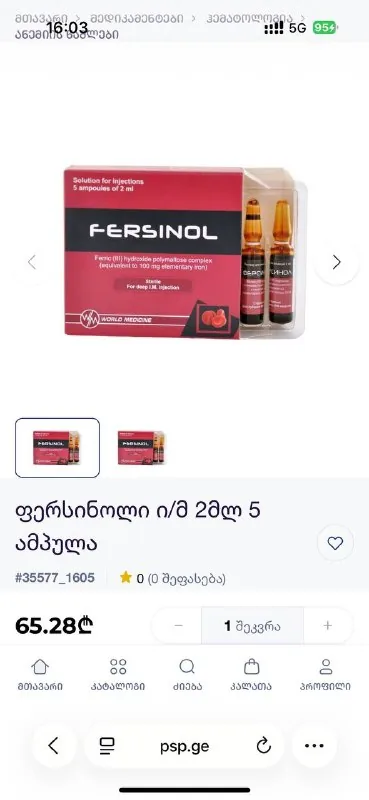The width and height of the screenshot is (369, 800).
Task: Open the ანემიის წამლები breadcrumb link
Action: 67,34
